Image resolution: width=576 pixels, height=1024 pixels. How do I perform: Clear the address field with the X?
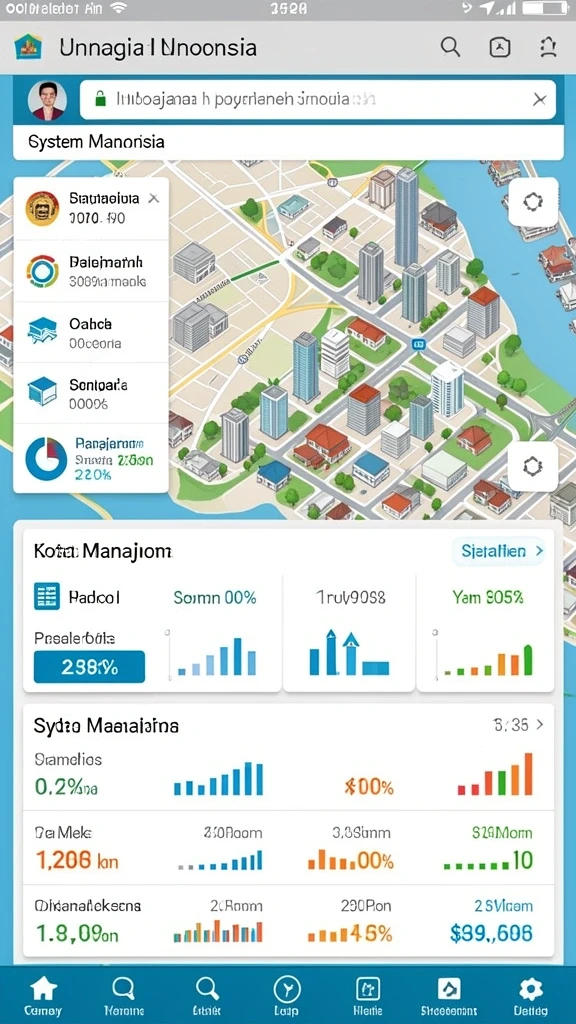point(539,100)
